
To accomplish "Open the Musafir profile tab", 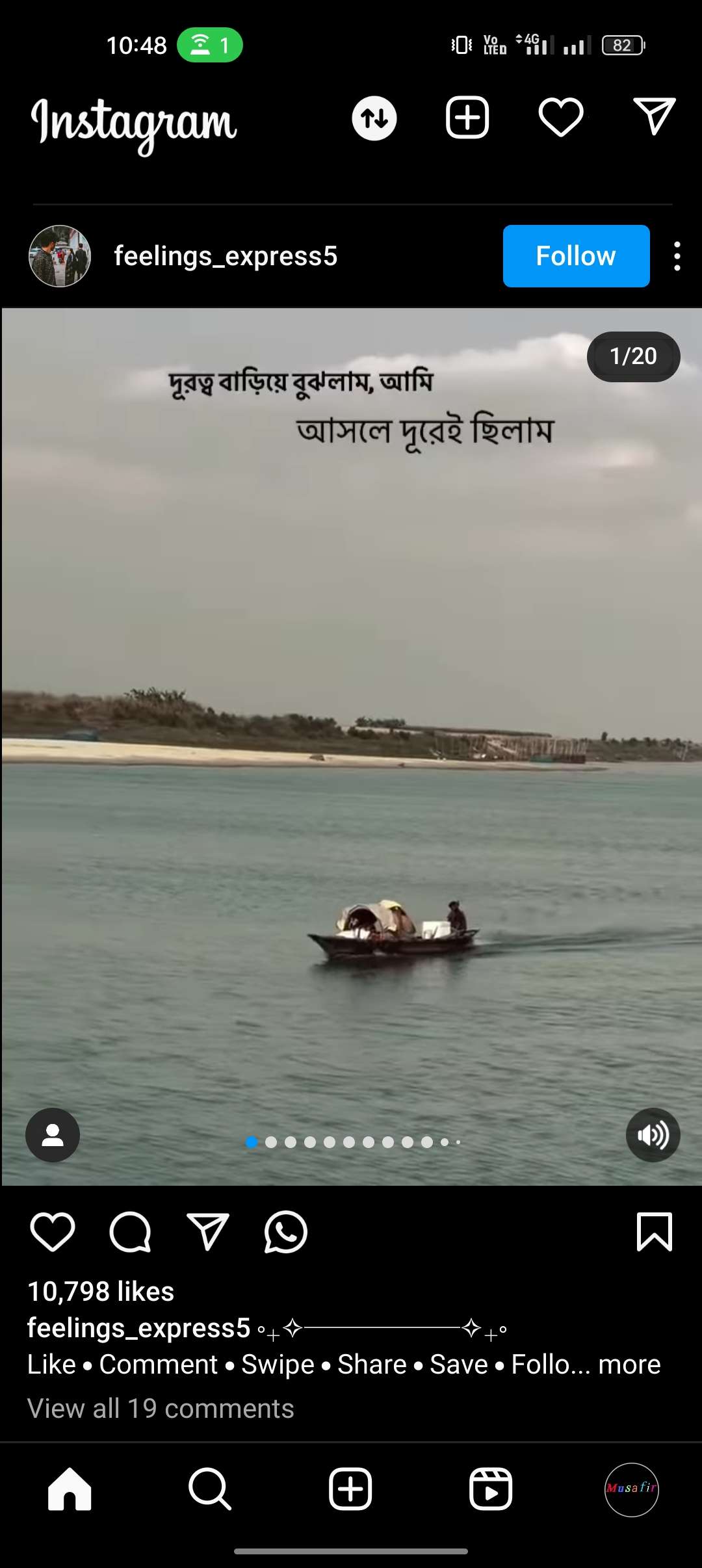I will [x=631, y=1489].
